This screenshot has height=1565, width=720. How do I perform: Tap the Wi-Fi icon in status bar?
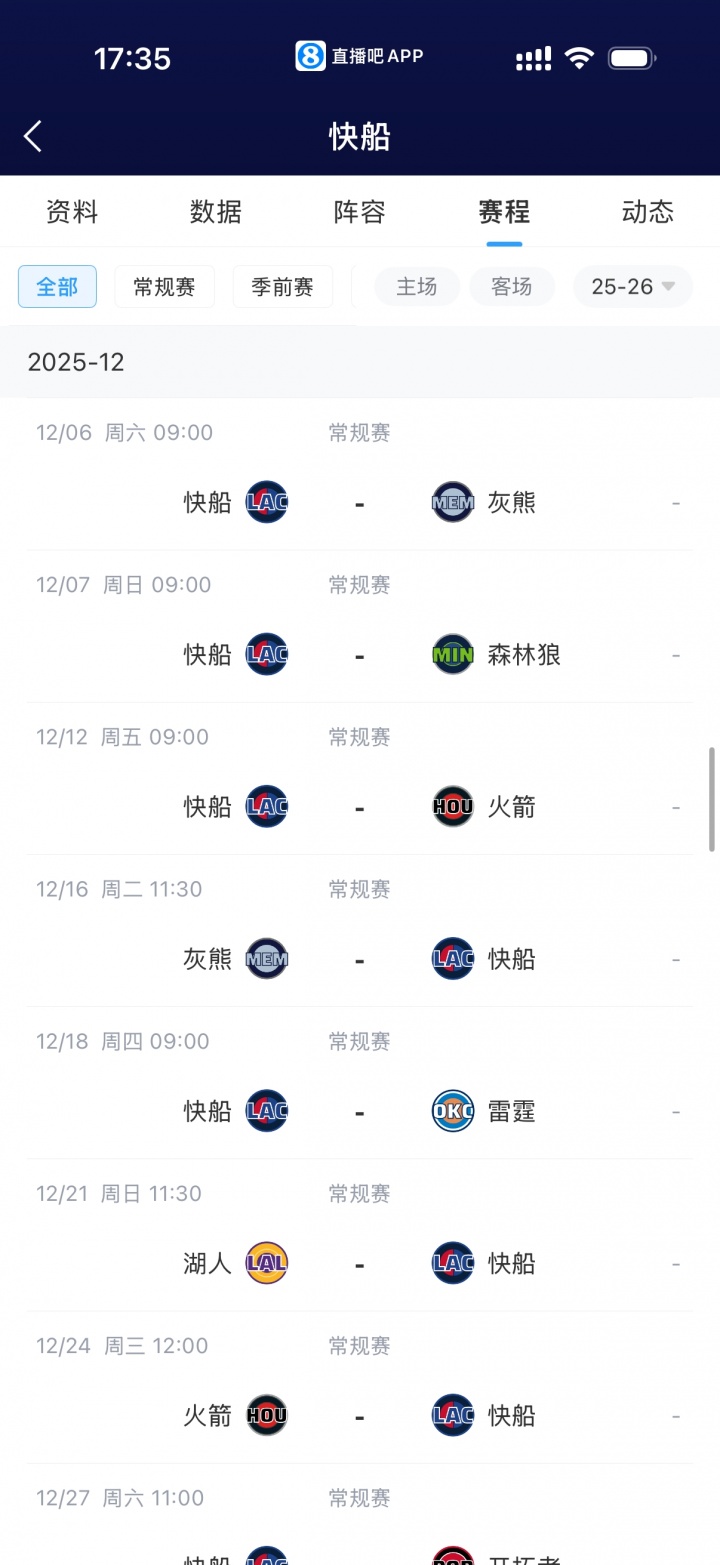click(580, 58)
